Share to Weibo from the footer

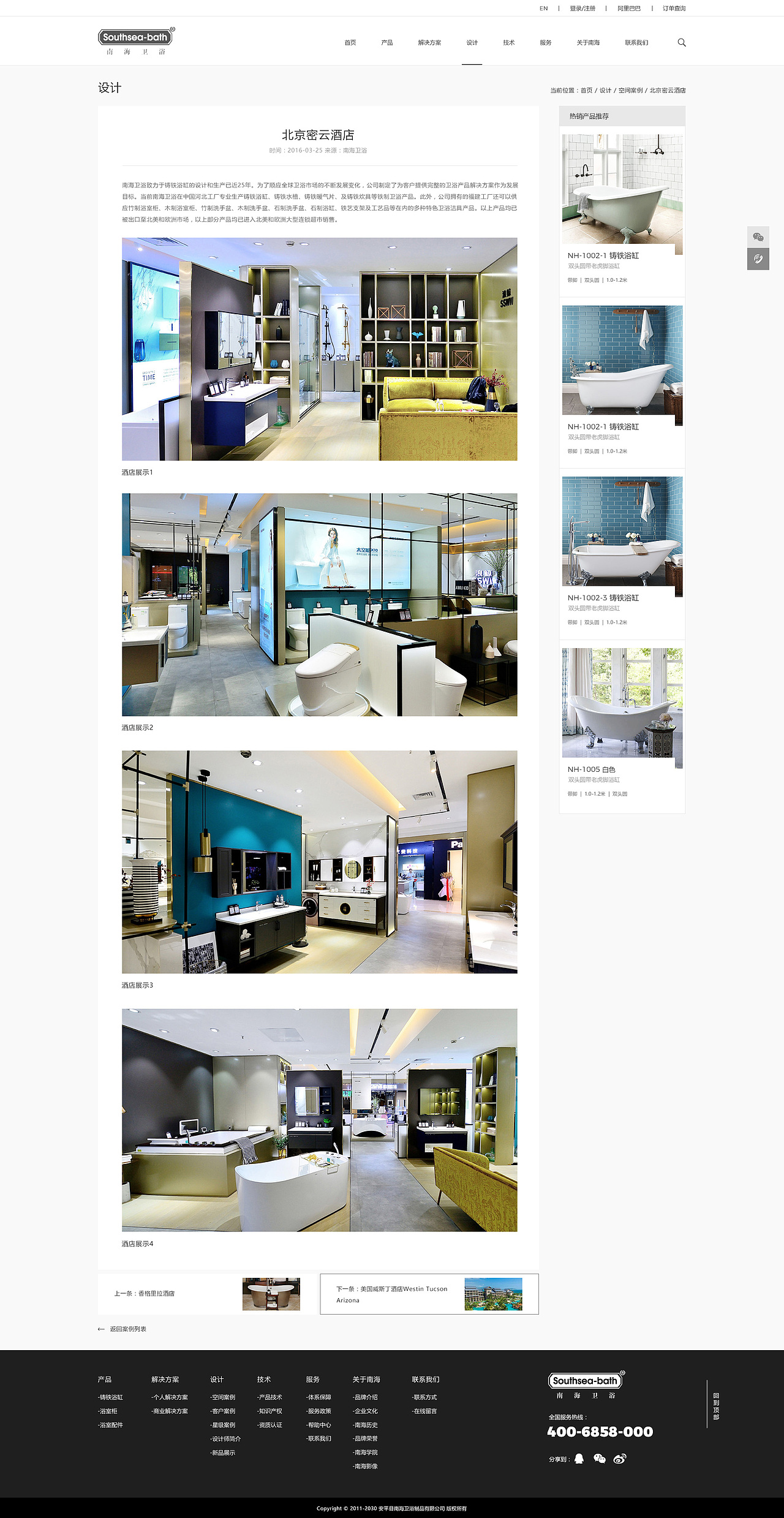click(x=620, y=1459)
